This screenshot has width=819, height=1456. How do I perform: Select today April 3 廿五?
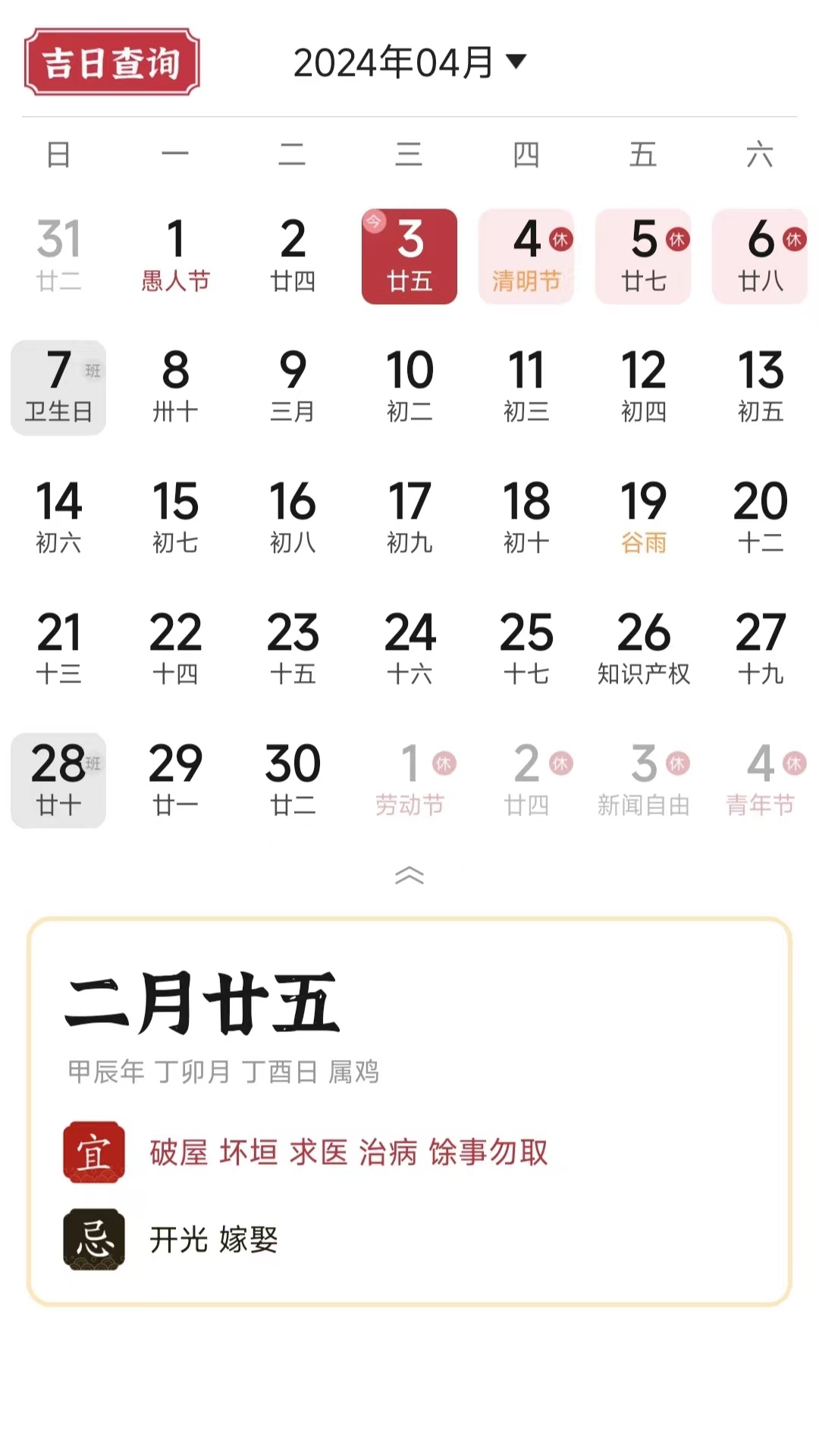click(409, 256)
